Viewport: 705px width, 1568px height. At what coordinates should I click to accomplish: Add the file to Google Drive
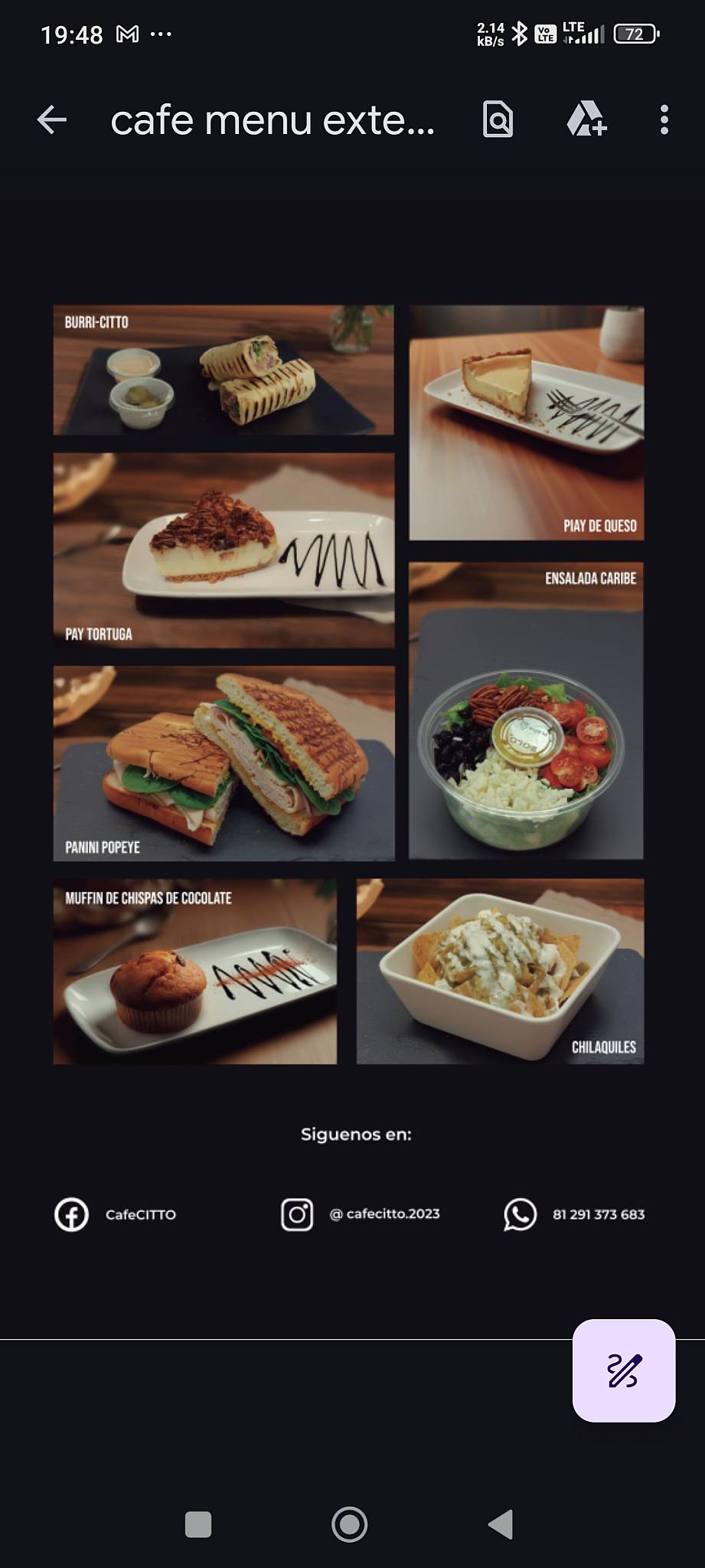coord(586,119)
